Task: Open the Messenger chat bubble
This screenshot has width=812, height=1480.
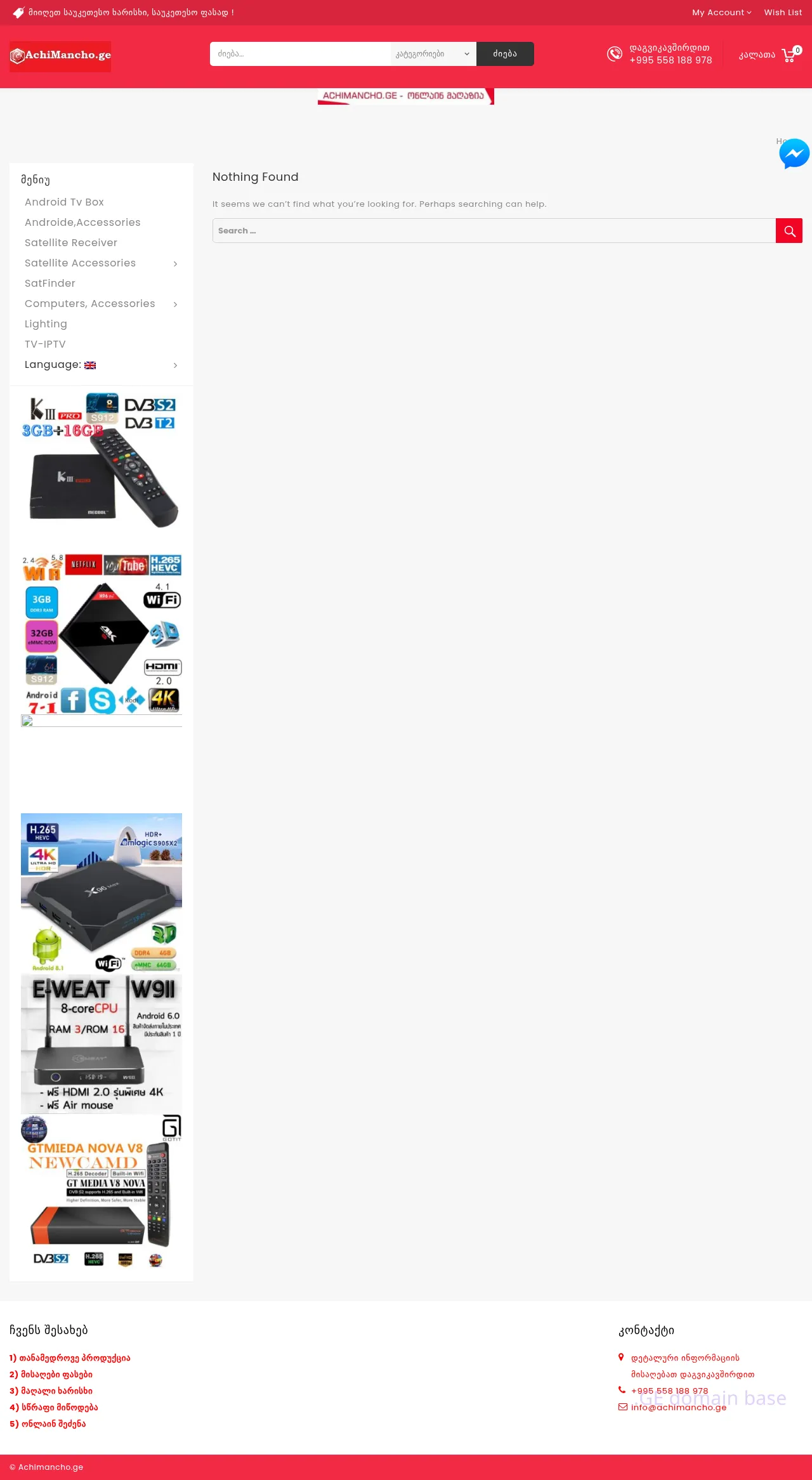Action: pos(794,154)
